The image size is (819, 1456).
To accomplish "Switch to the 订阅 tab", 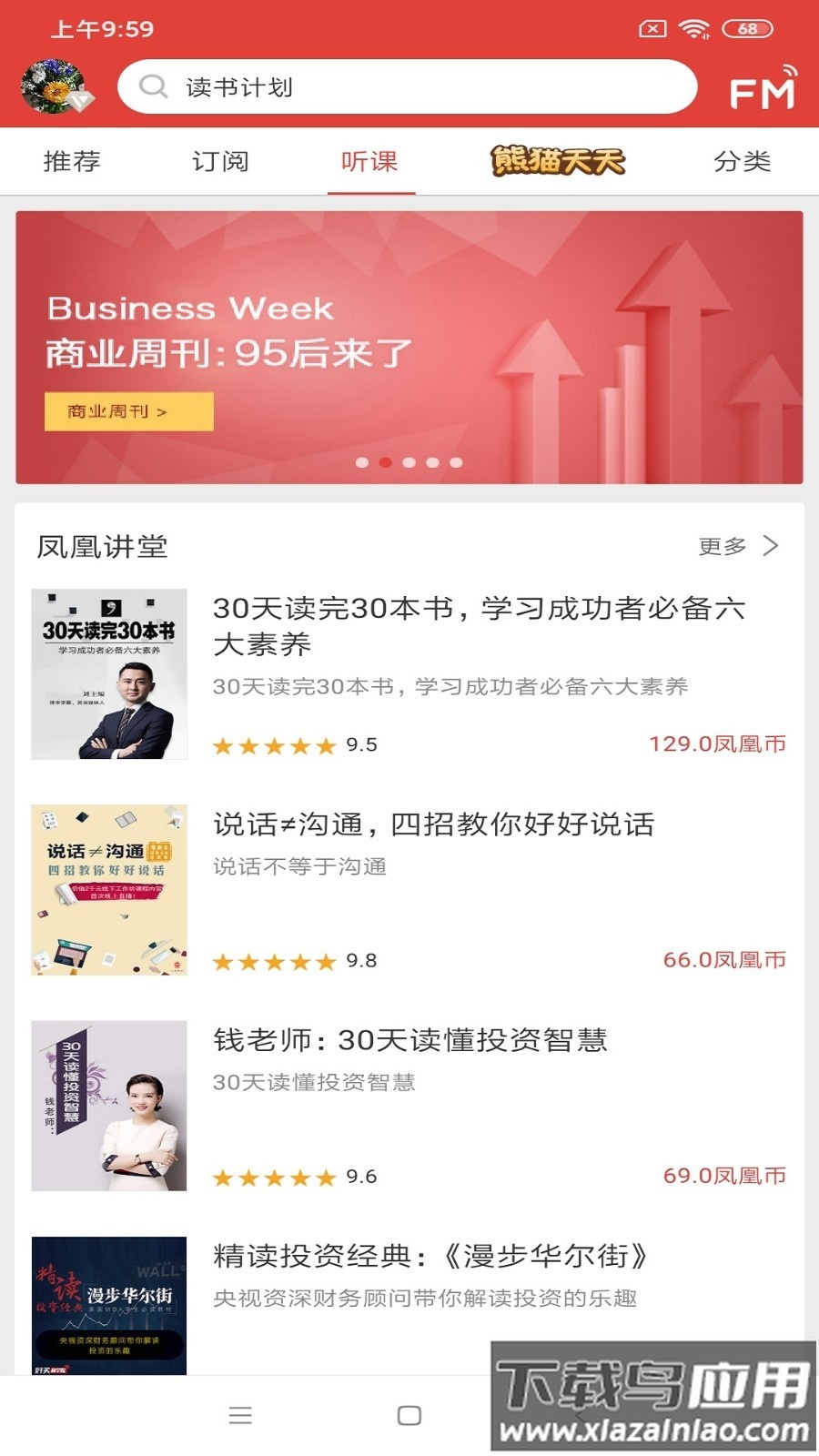I will [x=218, y=162].
